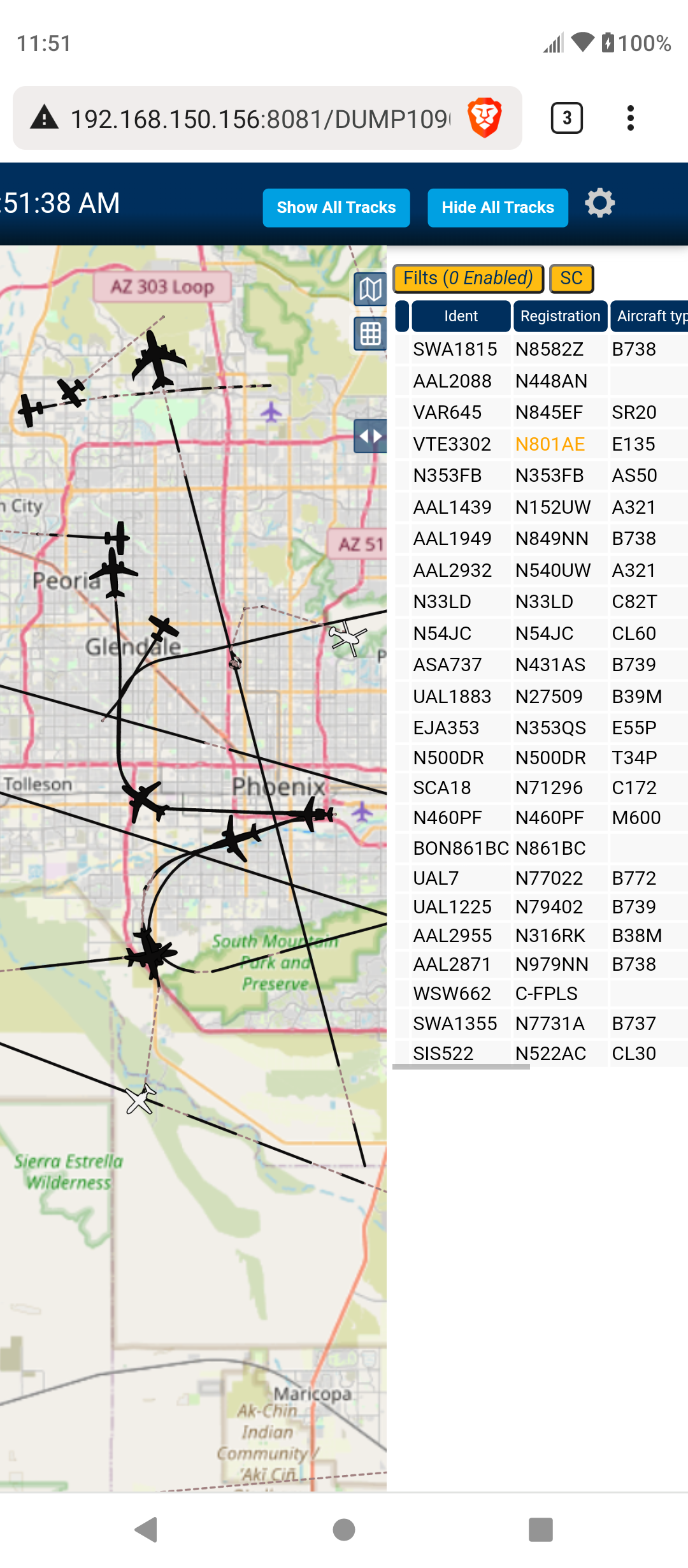
Task: Go back with system back button
Action: [x=147, y=1529]
